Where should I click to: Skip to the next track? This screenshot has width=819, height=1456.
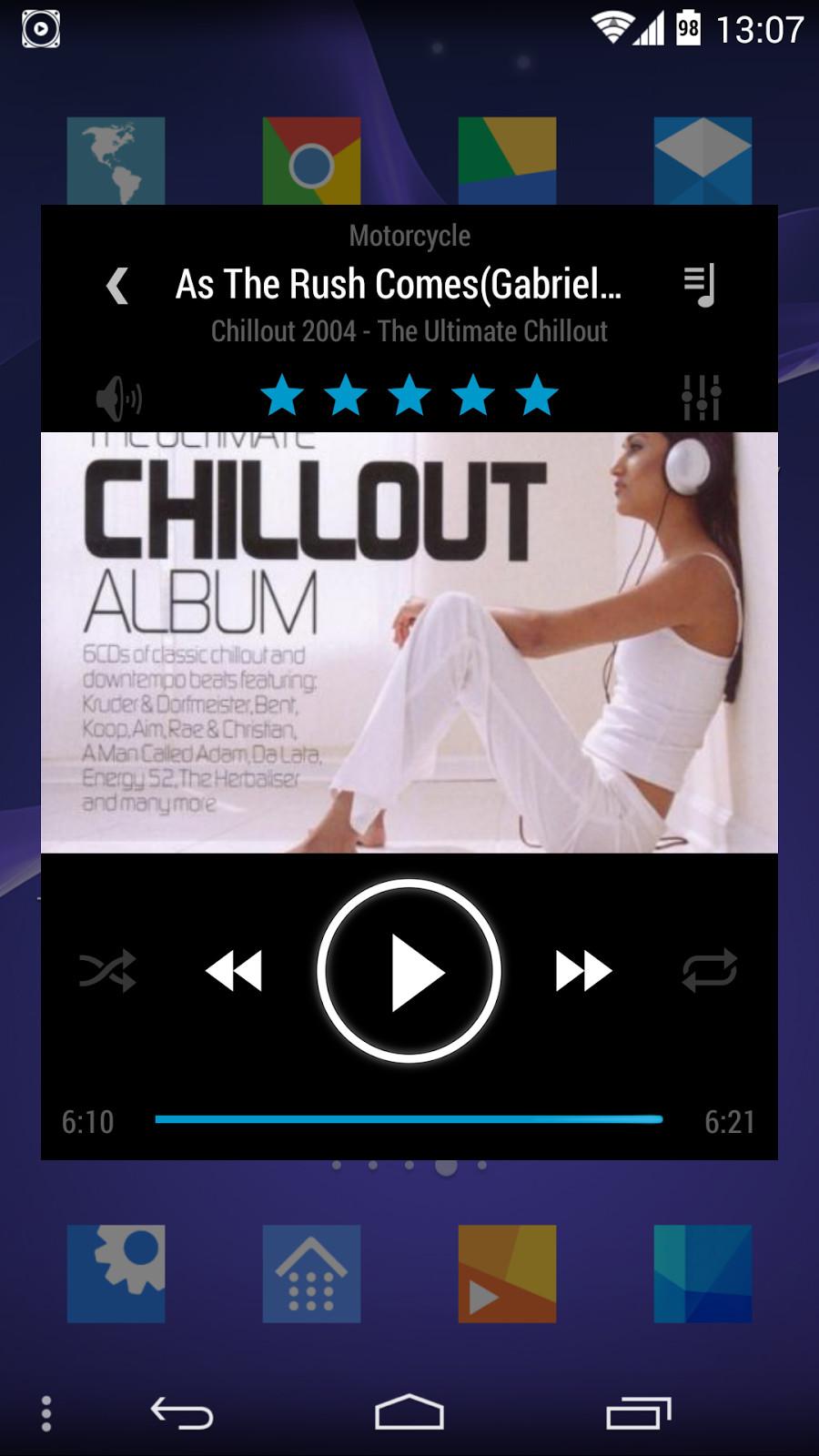point(583,971)
